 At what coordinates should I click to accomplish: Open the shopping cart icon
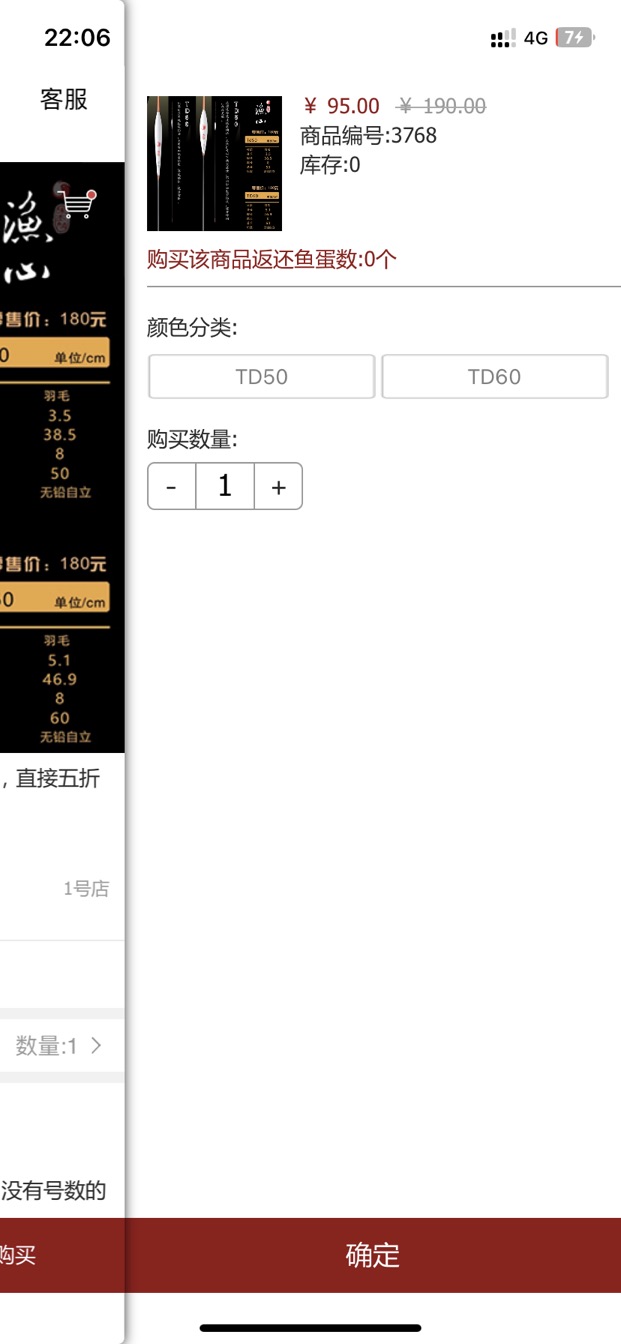[79, 204]
